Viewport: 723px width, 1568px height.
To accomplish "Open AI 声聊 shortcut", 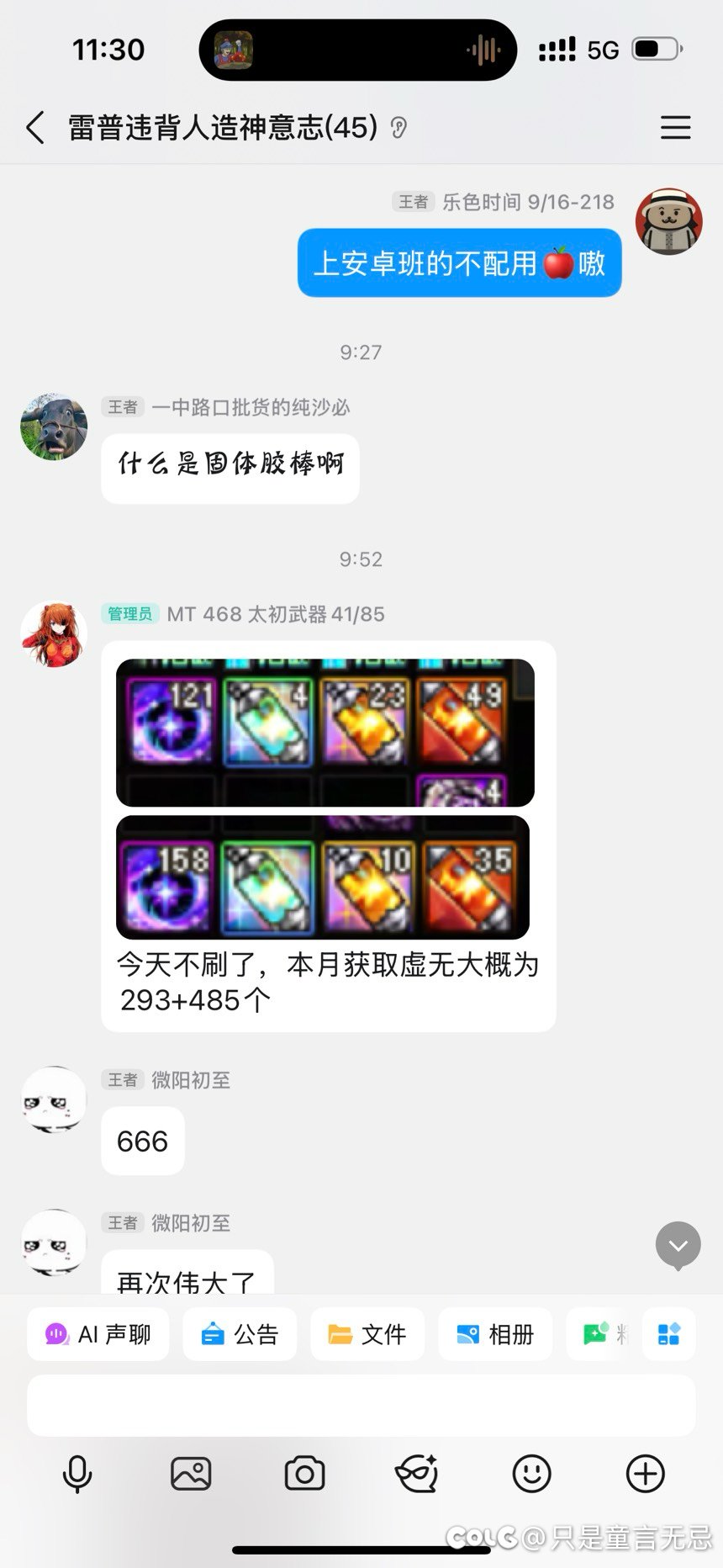I will click(x=98, y=1334).
